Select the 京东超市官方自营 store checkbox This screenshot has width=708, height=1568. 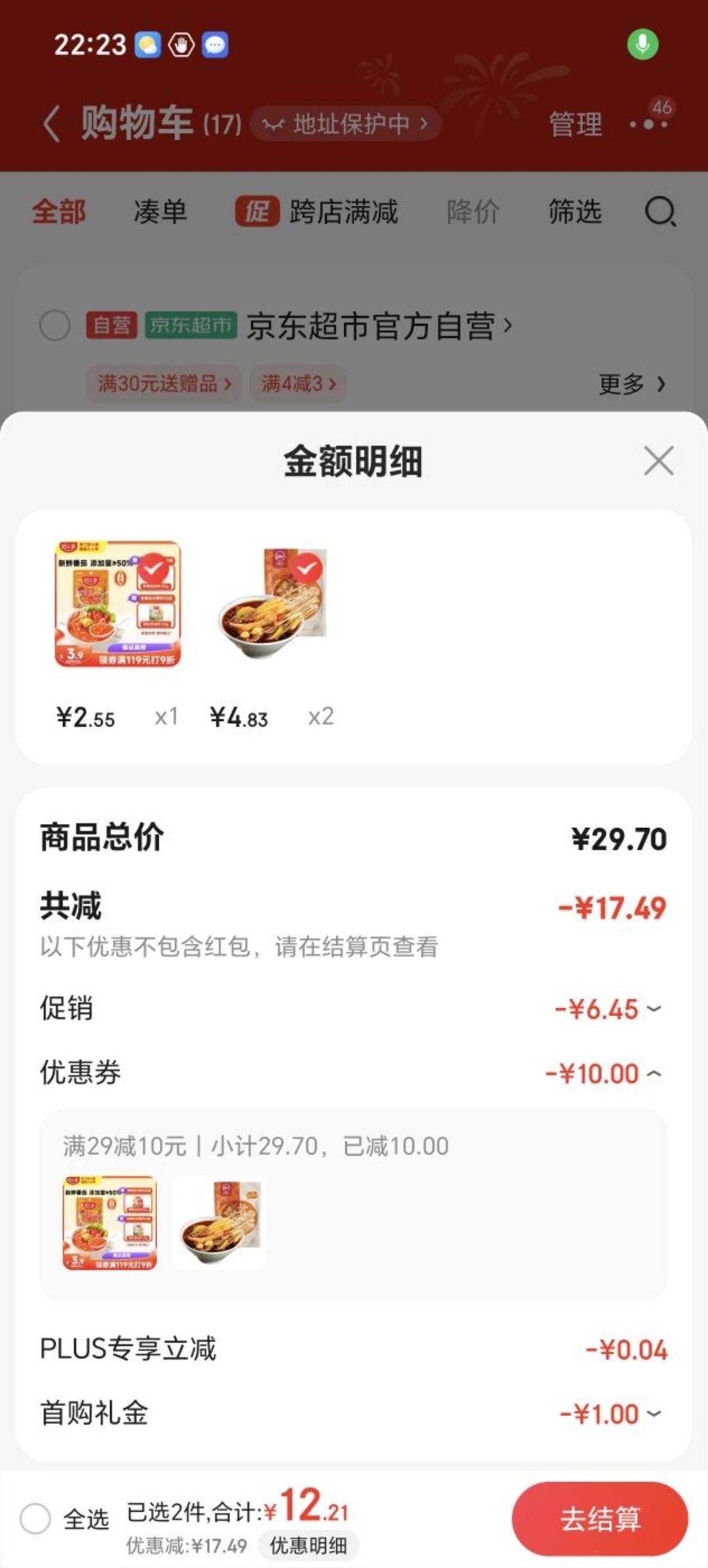pos(54,325)
